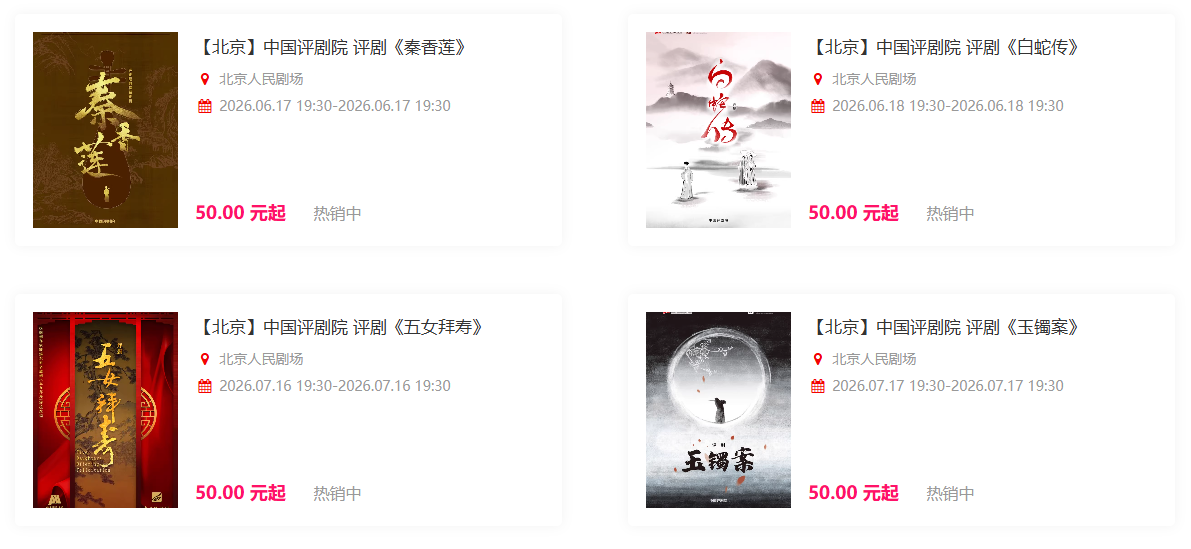Open the 《白蛇传》 show card
This screenshot has height=549, width=1191.
tap(944, 48)
